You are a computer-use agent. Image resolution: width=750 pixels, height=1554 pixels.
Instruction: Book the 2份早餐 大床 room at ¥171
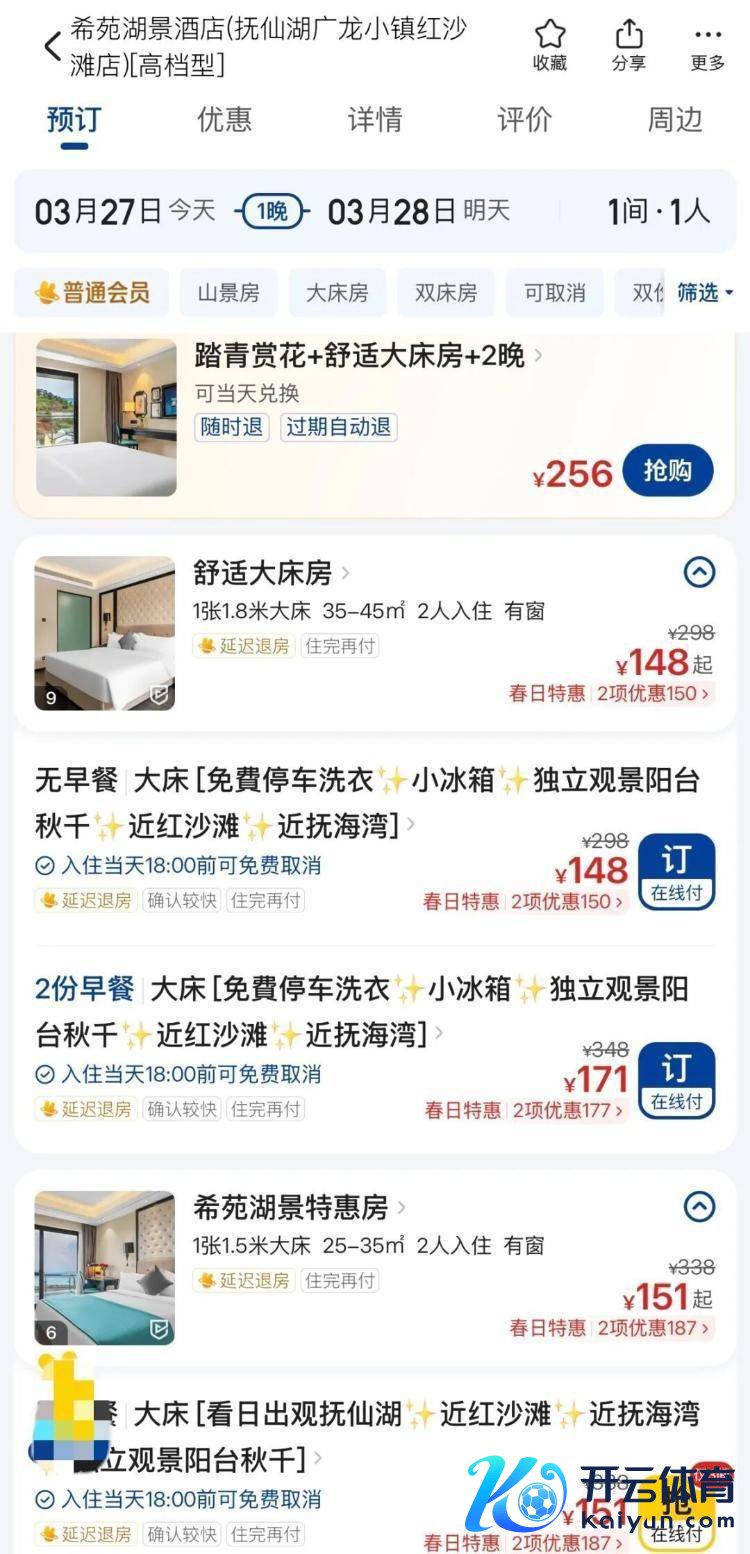click(676, 1080)
